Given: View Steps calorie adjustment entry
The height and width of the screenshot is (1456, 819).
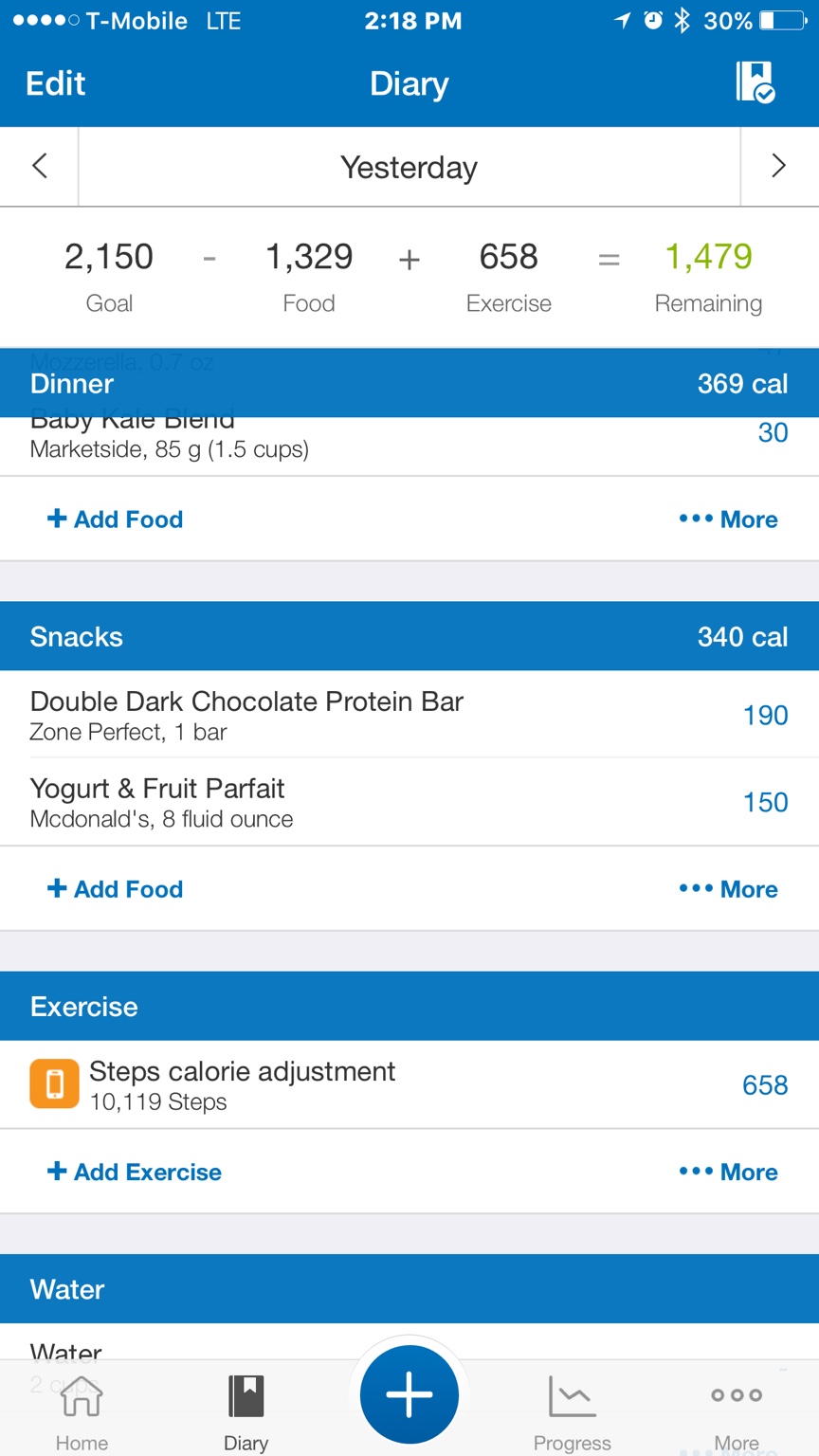Looking at the screenshot, I should click(242, 1084).
